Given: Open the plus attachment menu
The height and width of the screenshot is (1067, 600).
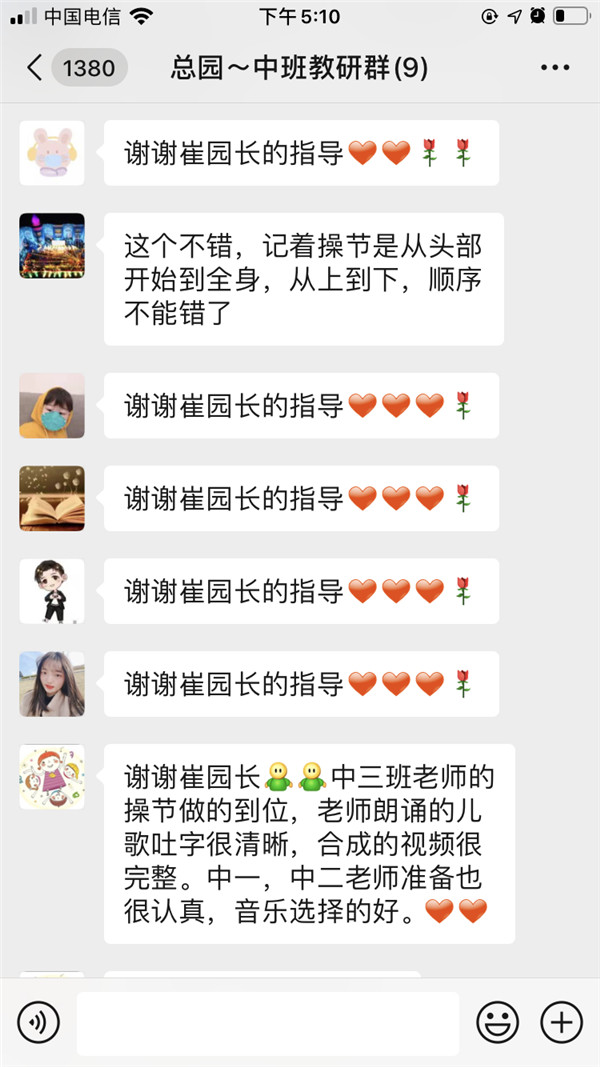Looking at the screenshot, I should [x=561, y=1022].
